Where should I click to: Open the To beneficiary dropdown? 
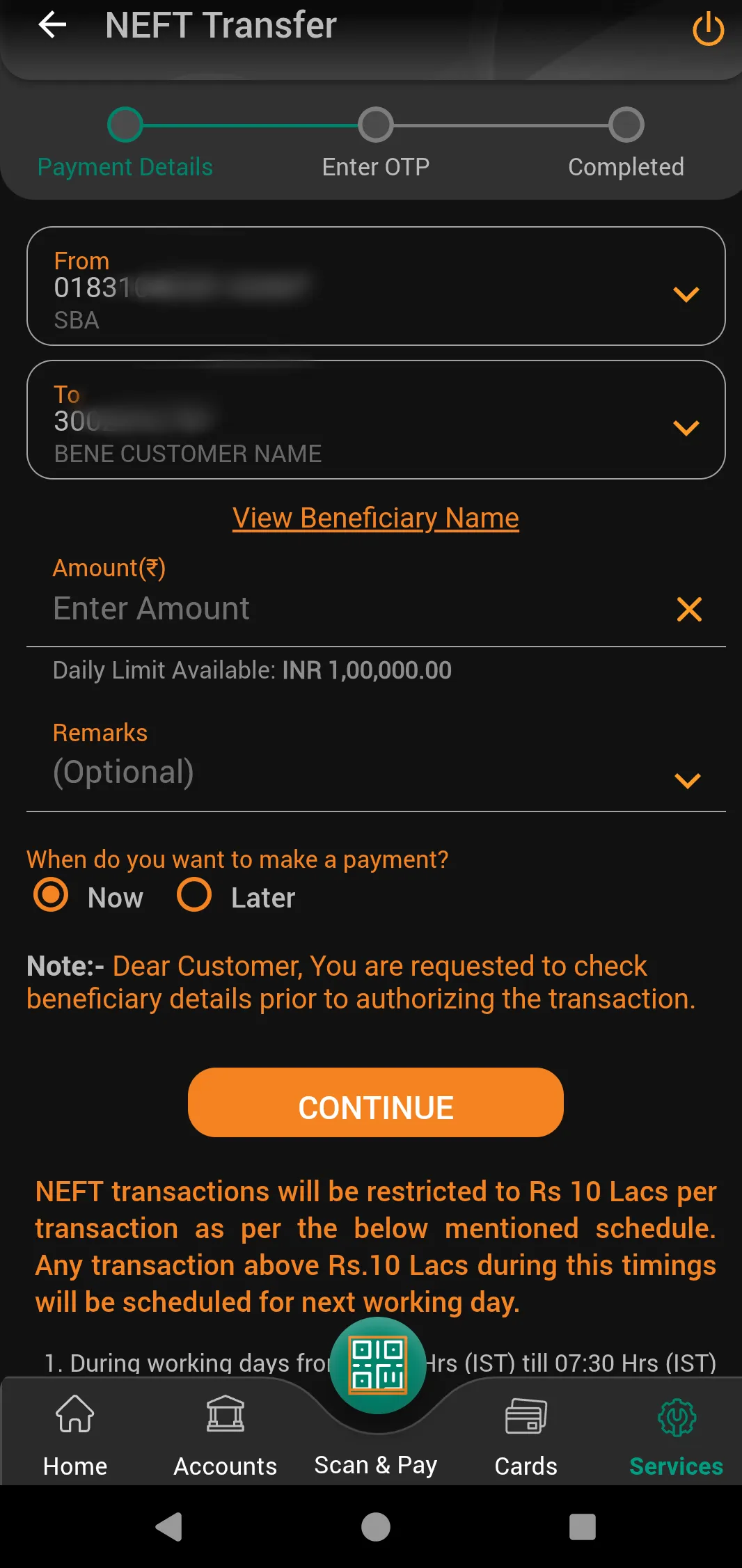[686, 427]
